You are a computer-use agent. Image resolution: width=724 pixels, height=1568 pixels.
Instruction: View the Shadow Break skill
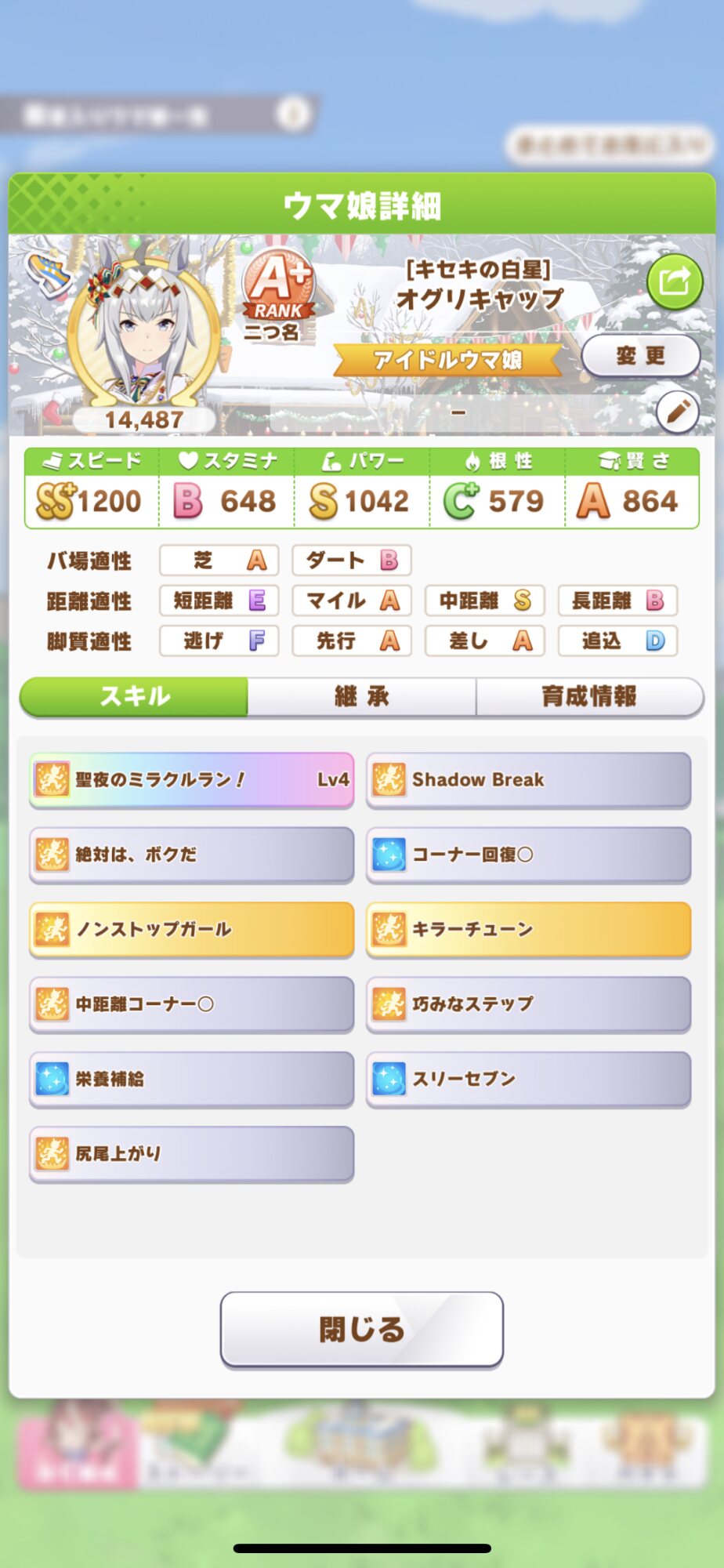tap(528, 779)
